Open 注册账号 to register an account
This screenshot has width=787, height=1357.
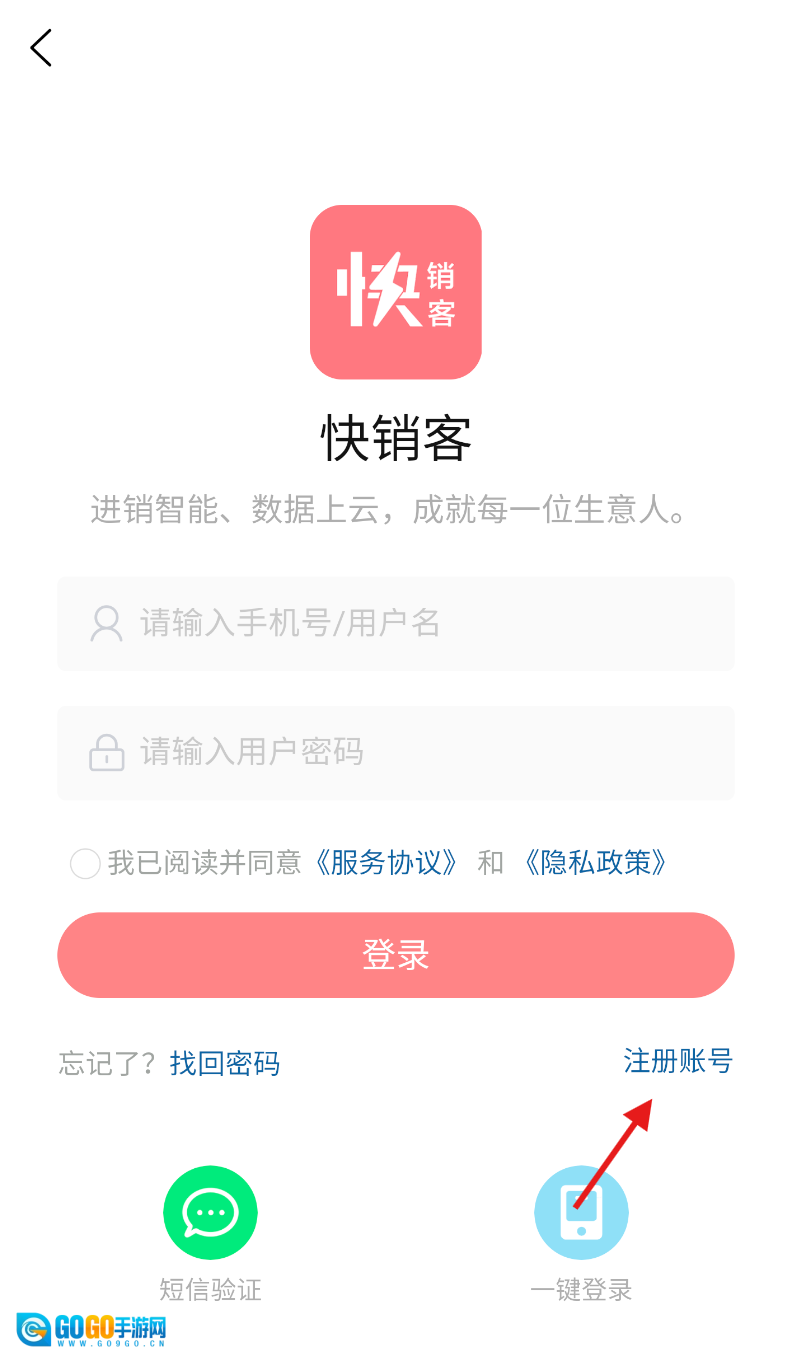(678, 1060)
